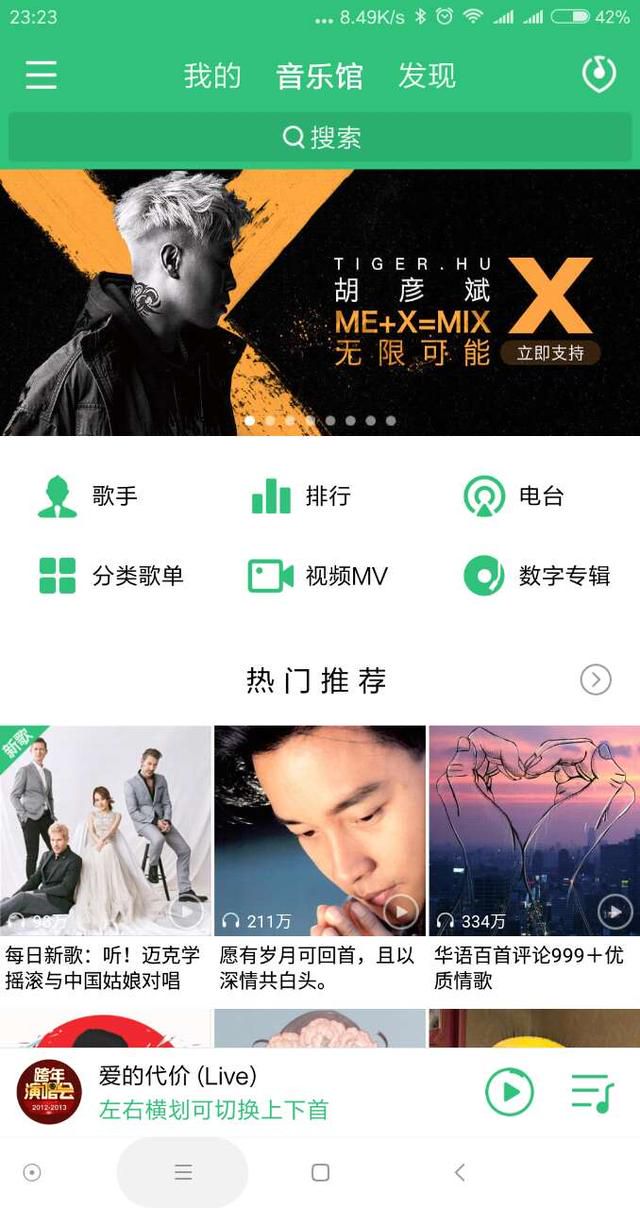
Task: Open the 视频MV section
Action: coord(318,576)
